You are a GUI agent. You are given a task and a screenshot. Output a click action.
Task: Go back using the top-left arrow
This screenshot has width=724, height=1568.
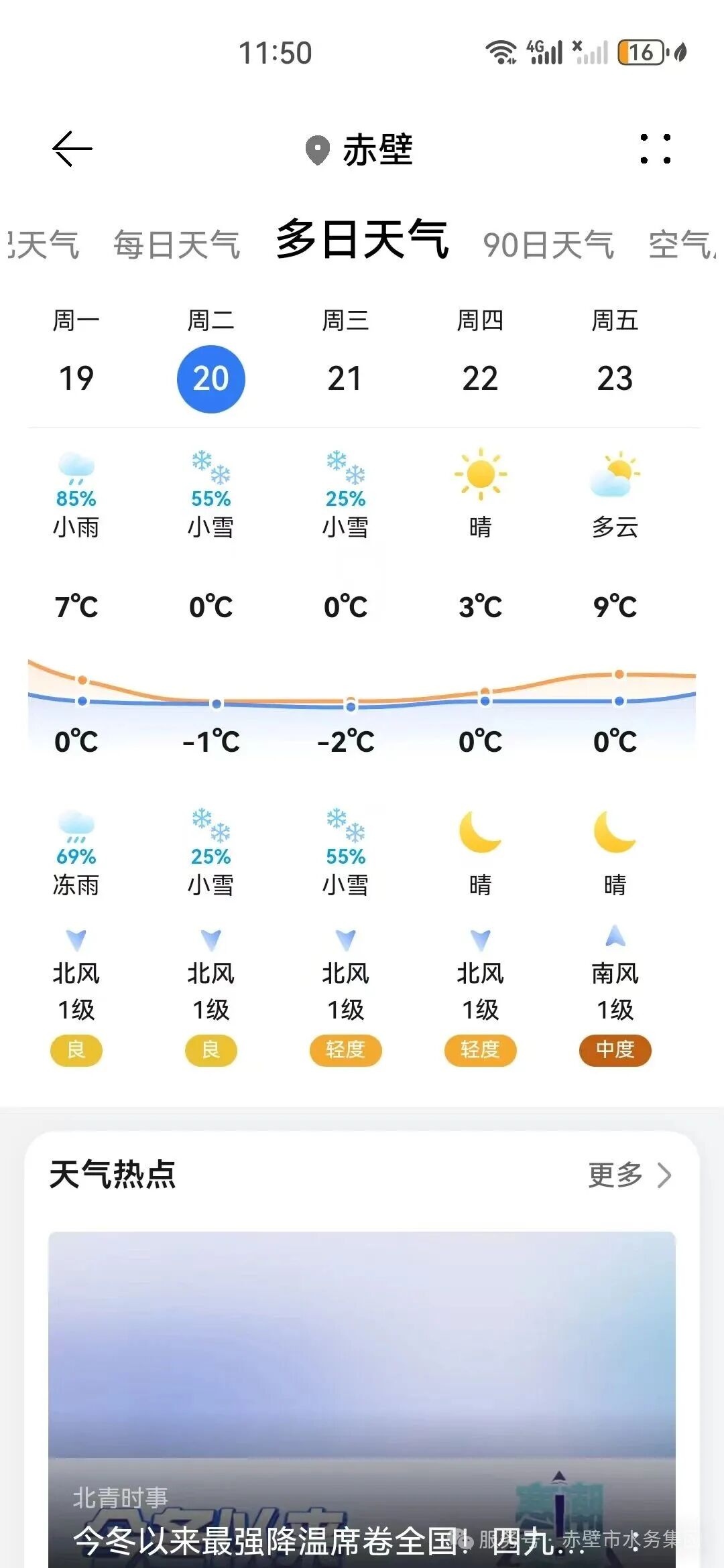pos(72,149)
